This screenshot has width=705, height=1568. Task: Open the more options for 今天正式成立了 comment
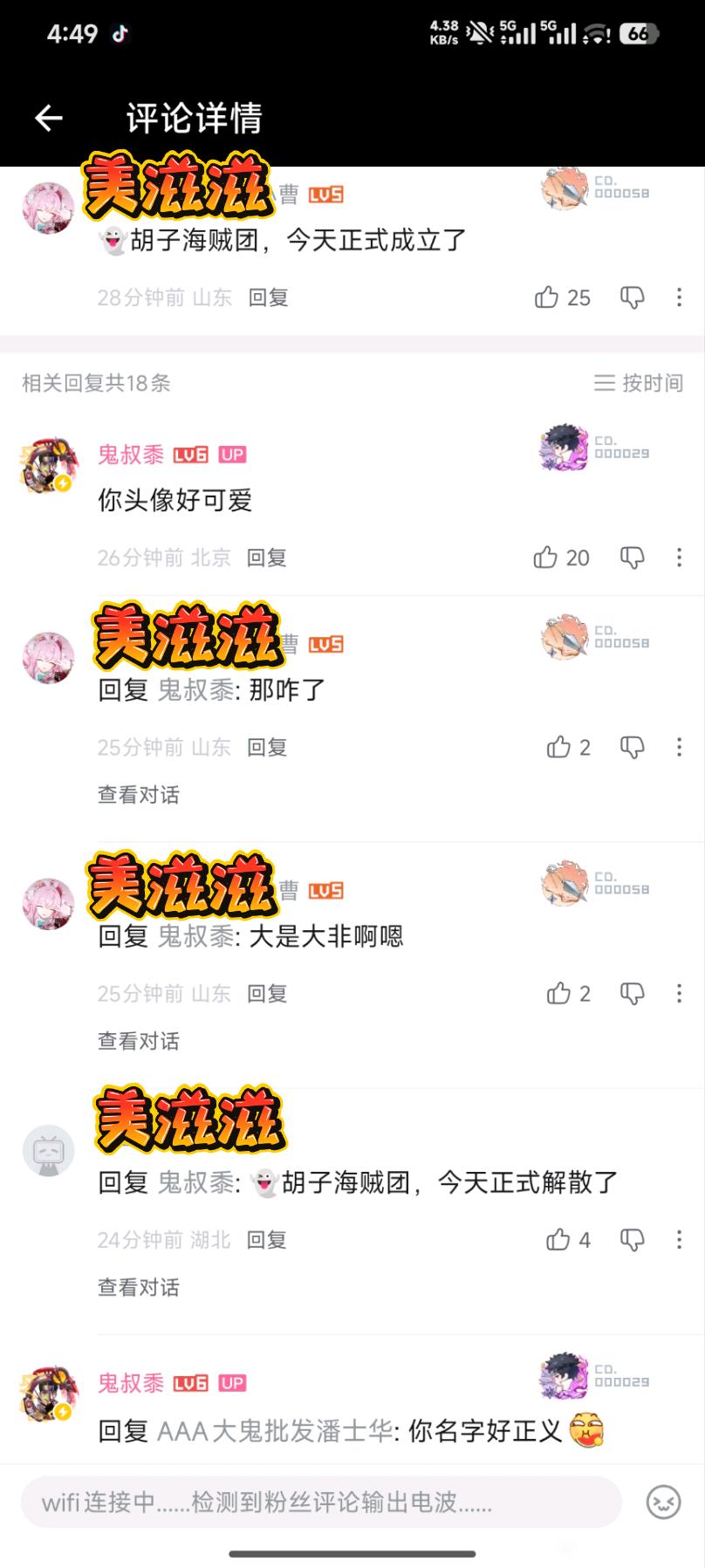point(679,298)
